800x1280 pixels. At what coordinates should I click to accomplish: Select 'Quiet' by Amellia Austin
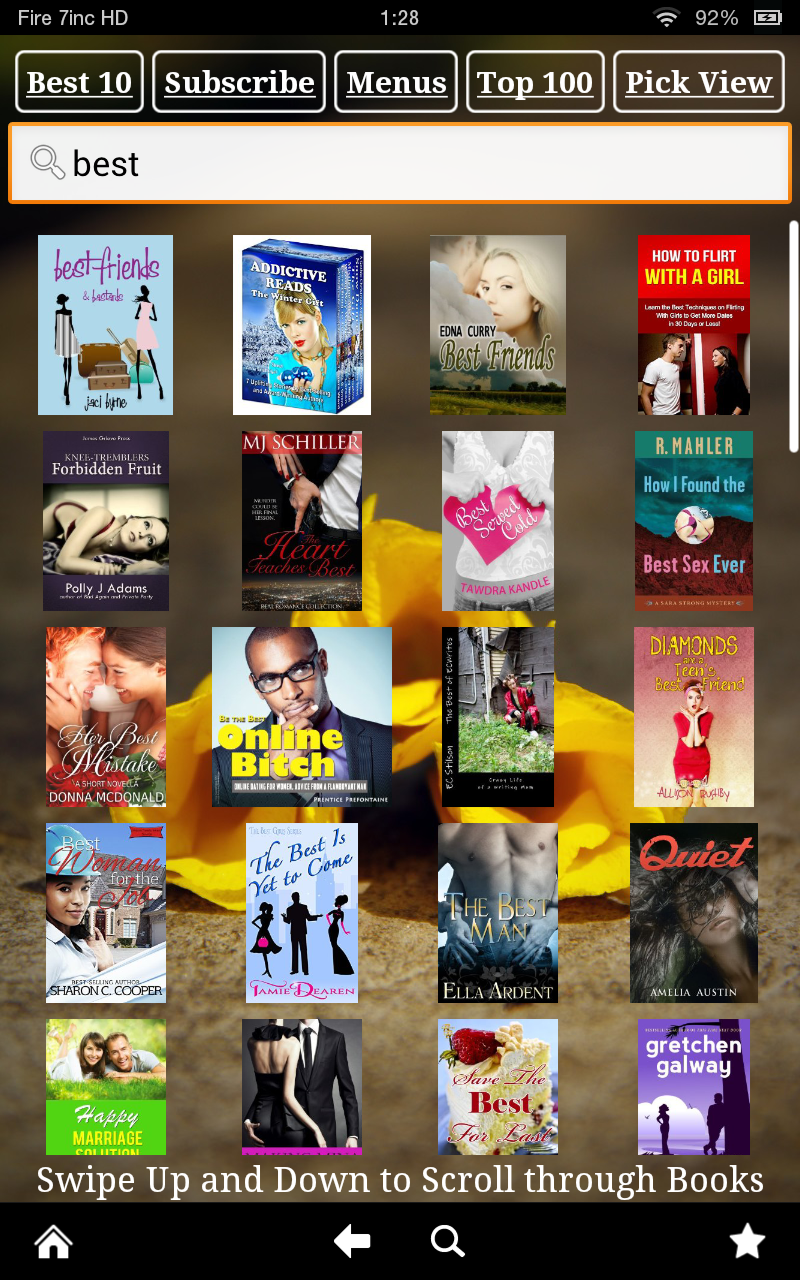[693, 913]
